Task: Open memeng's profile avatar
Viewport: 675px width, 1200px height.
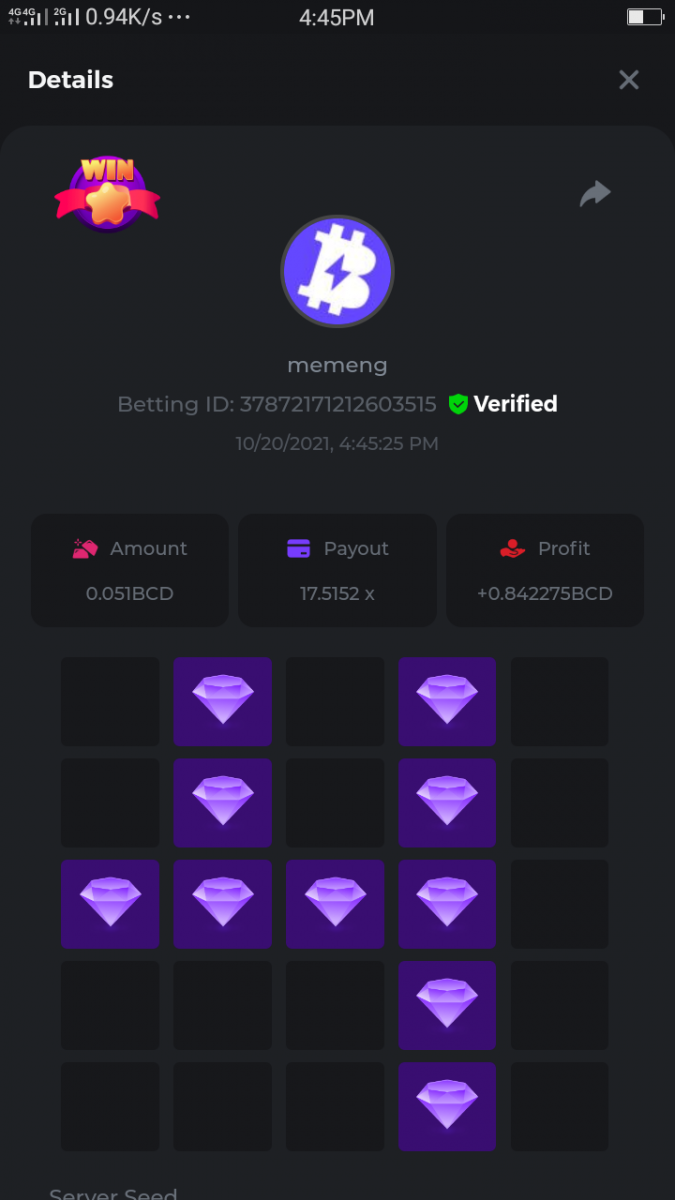Action: pyautogui.click(x=337, y=271)
